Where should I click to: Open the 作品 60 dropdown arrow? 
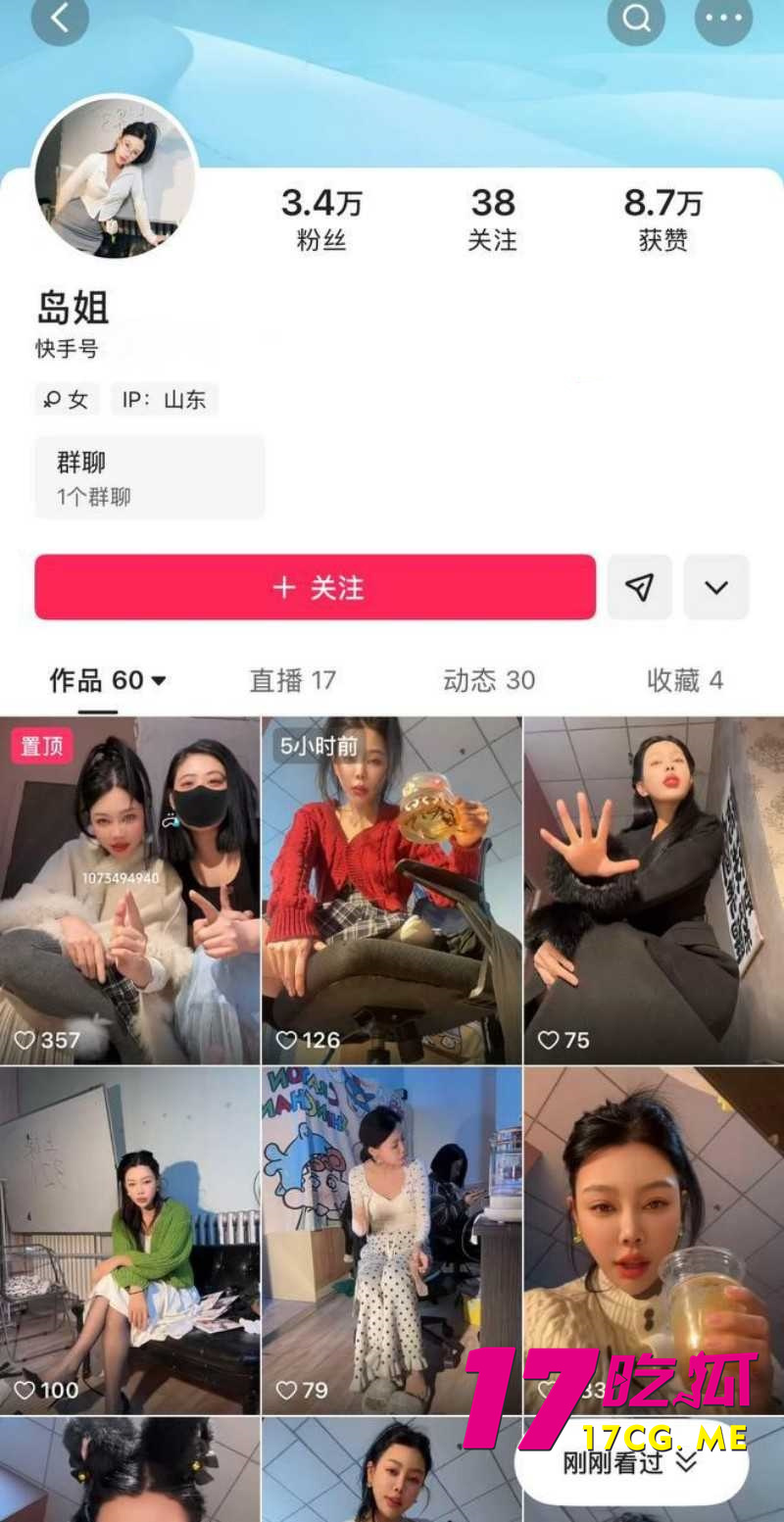pos(160,681)
